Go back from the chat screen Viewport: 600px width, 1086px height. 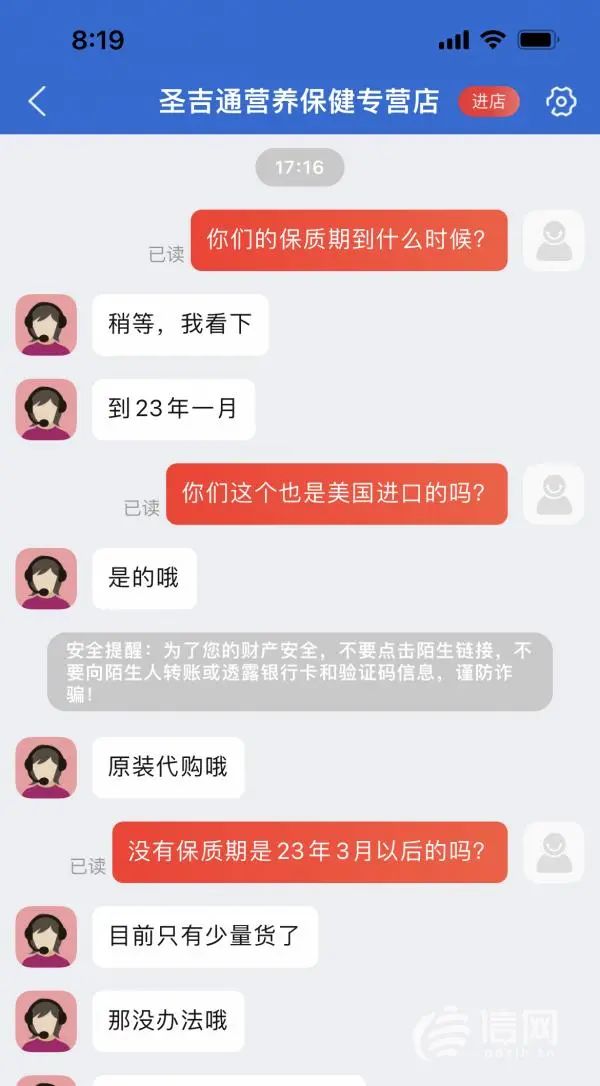coord(37,101)
